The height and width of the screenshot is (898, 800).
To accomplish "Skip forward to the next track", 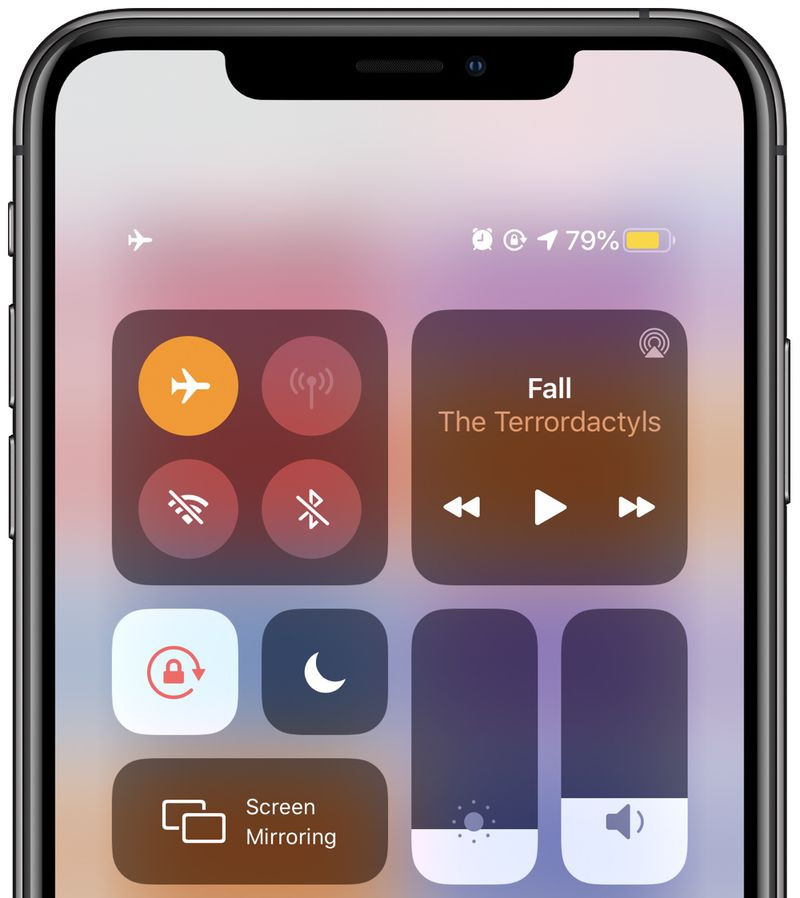I will point(636,507).
